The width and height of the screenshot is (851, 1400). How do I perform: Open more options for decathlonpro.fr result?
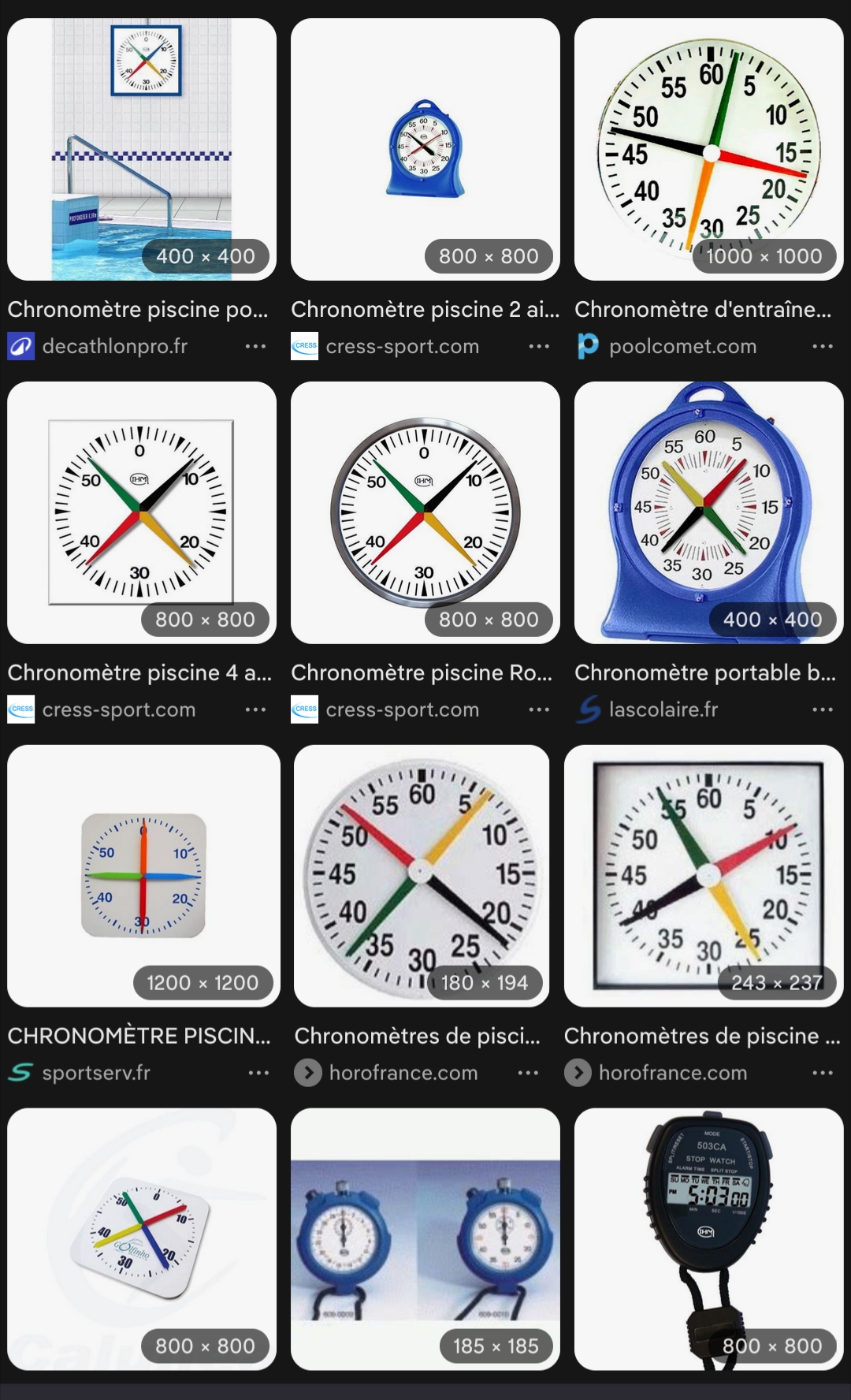(255, 346)
